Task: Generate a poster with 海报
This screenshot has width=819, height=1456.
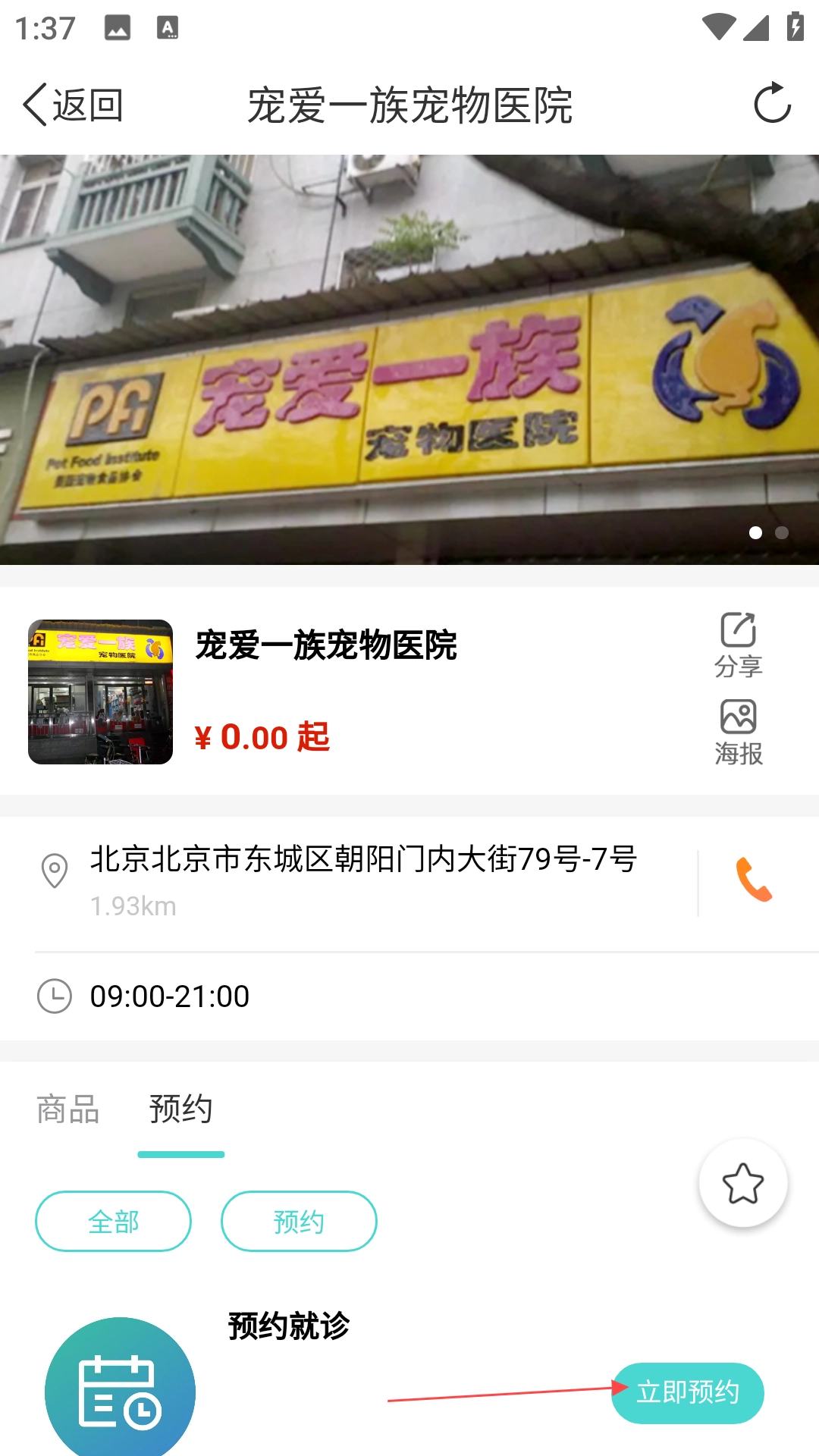Action: coord(738,732)
